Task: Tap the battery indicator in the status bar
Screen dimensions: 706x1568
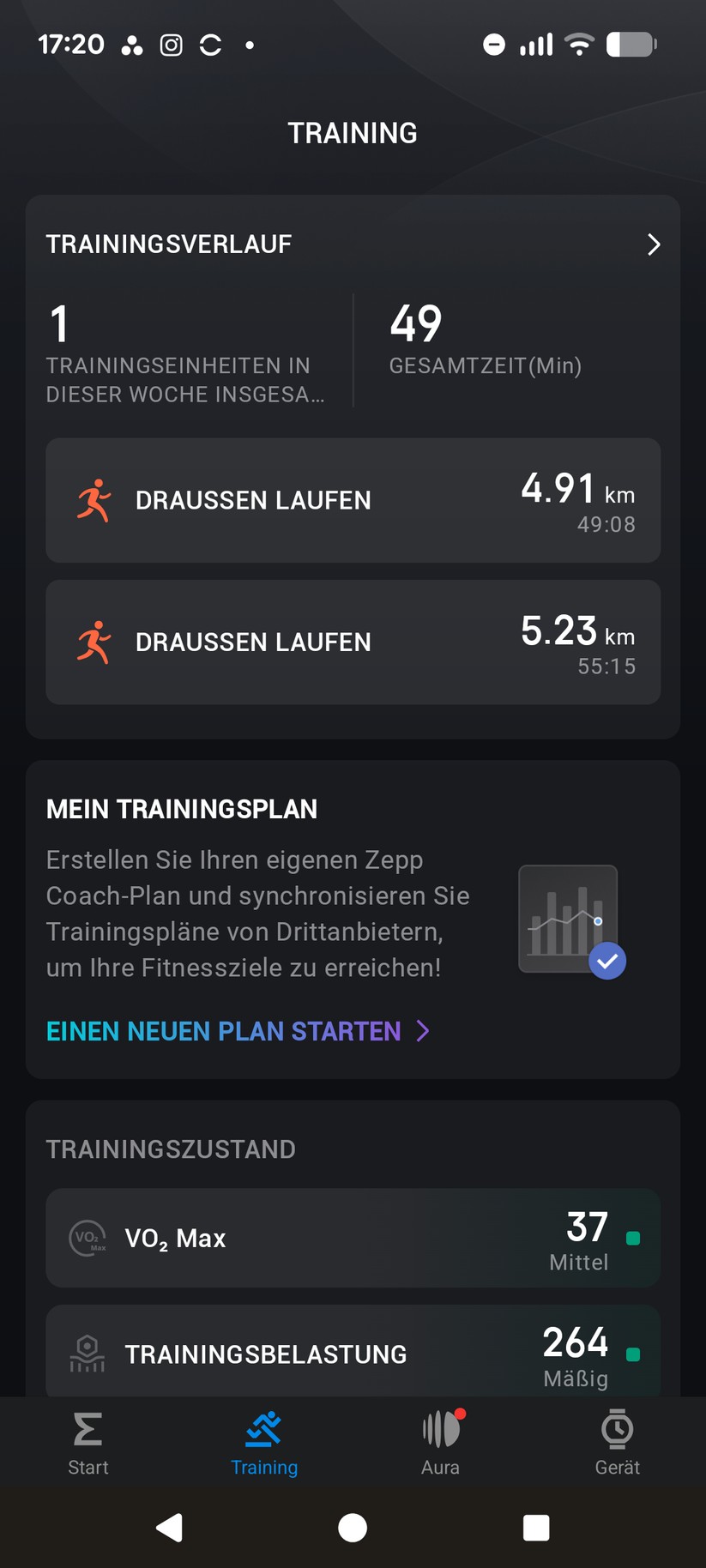Action: [x=631, y=44]
